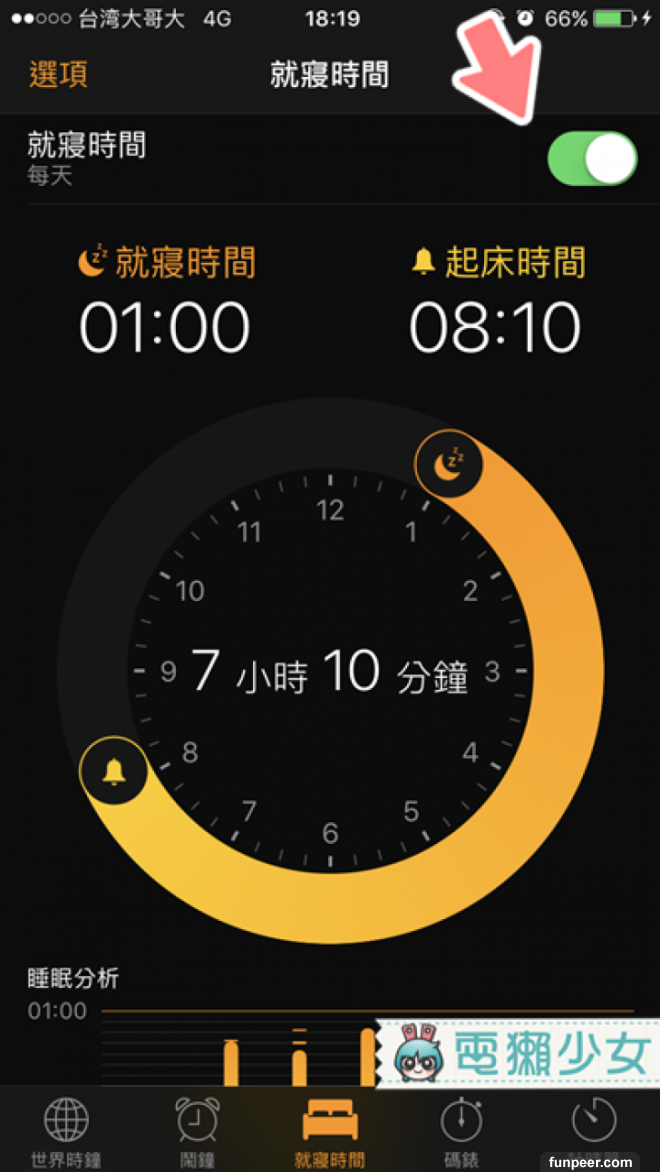Turn off the 就寢時間 switch
This screenshot has height=1172, width=660.
coord(592,159)
